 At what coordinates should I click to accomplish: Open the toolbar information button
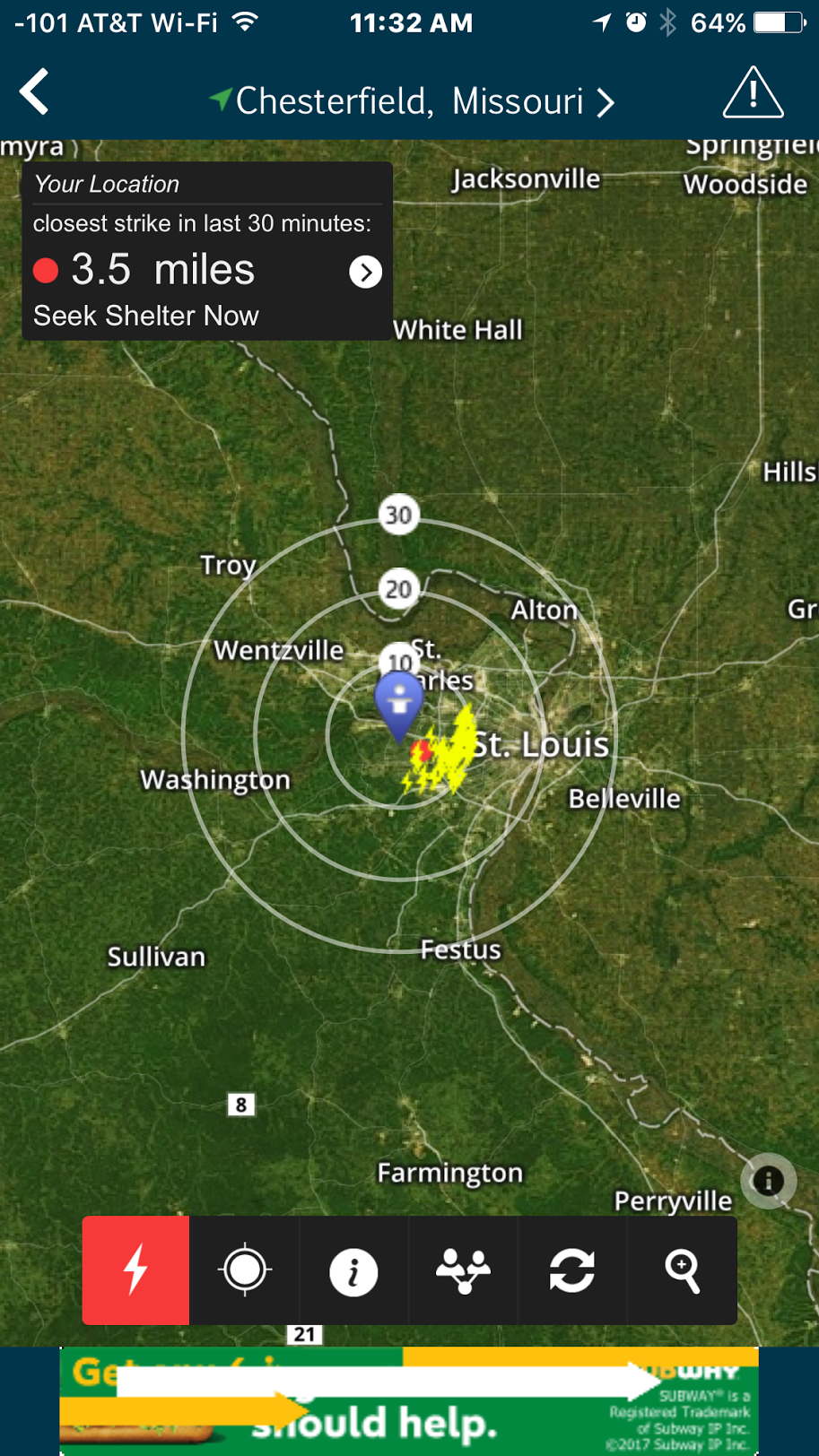(353, 1270)
